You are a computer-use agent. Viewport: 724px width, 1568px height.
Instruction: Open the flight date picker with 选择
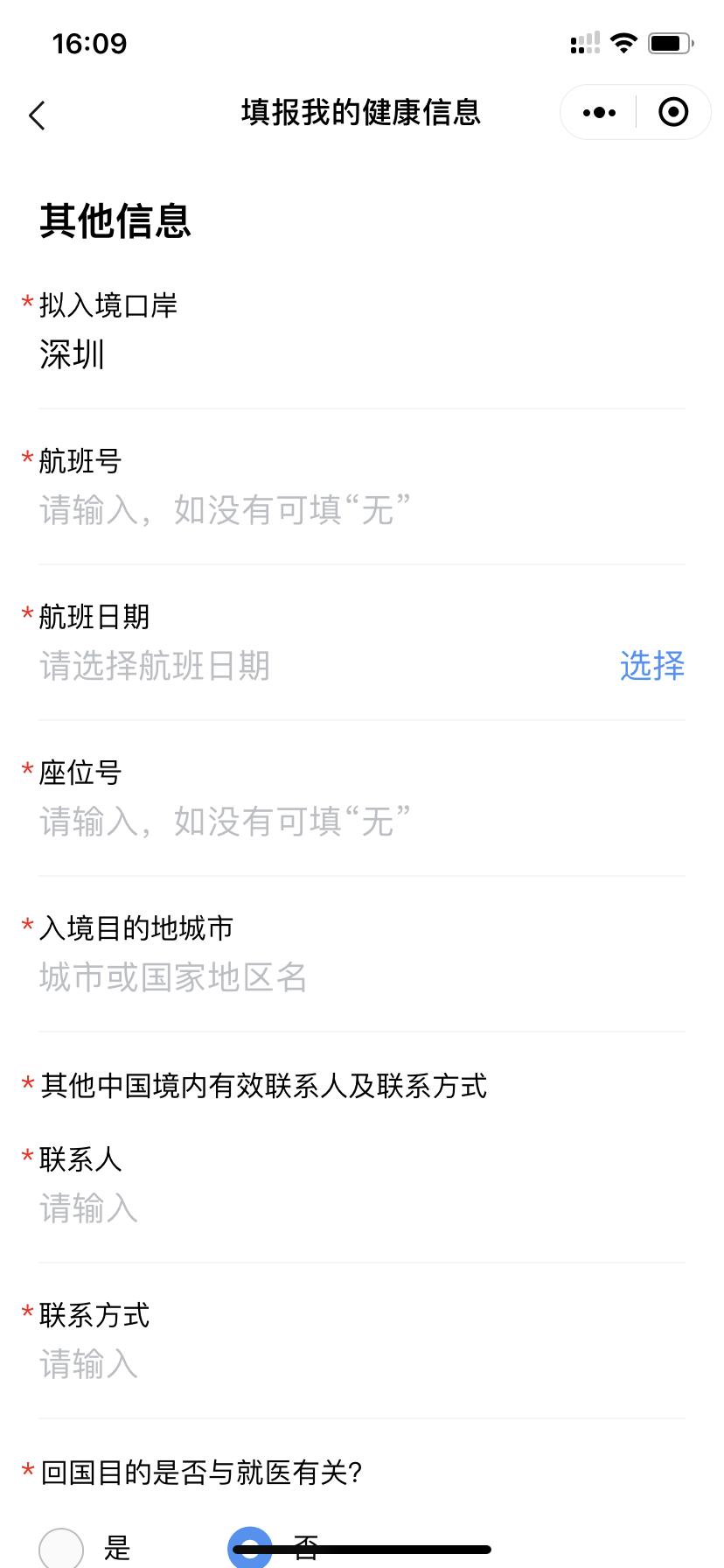point(652,666)
